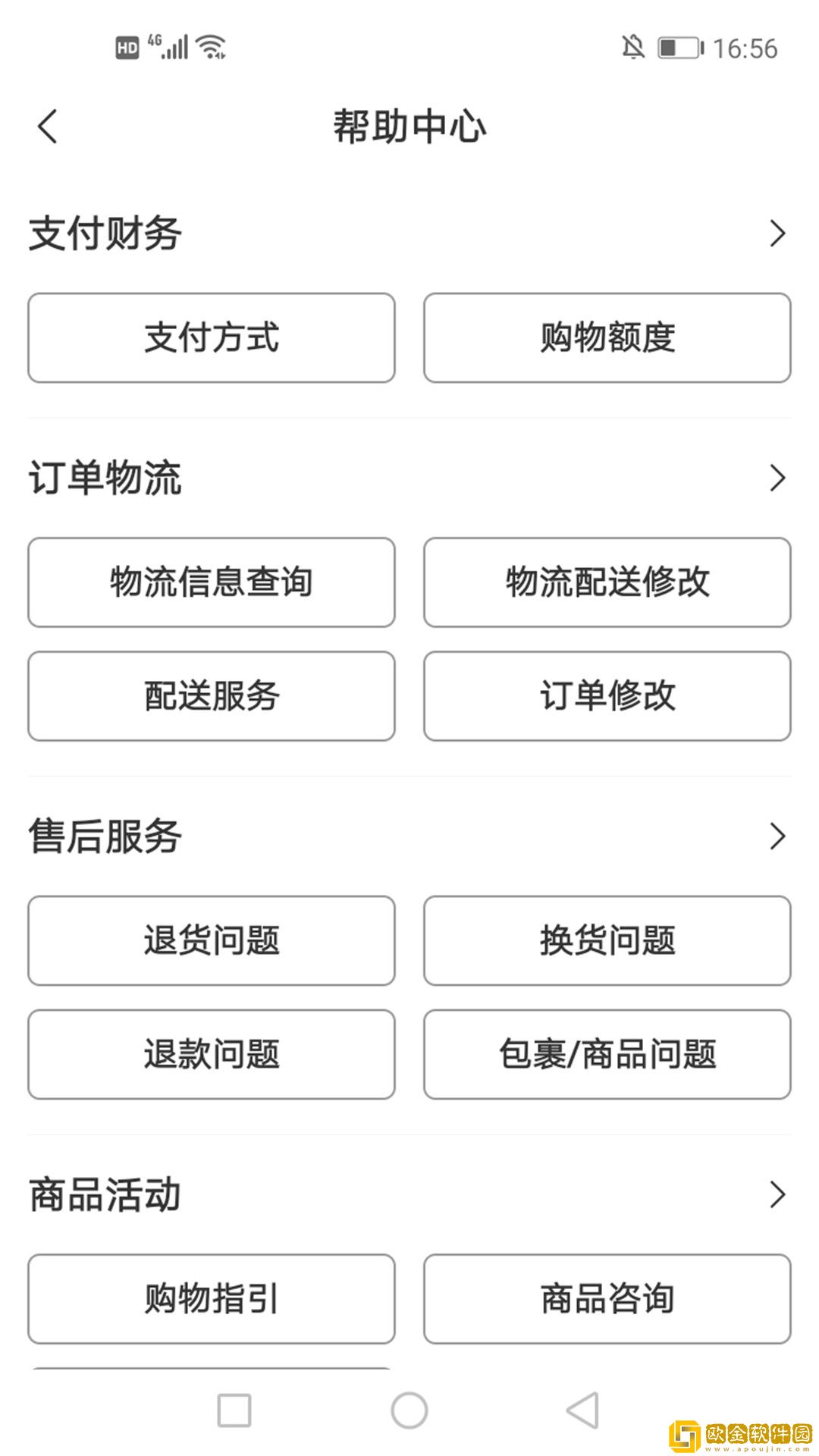Select 物流配送修改 option
This screenshot has height=1456, width=819.
pos(607,582)
